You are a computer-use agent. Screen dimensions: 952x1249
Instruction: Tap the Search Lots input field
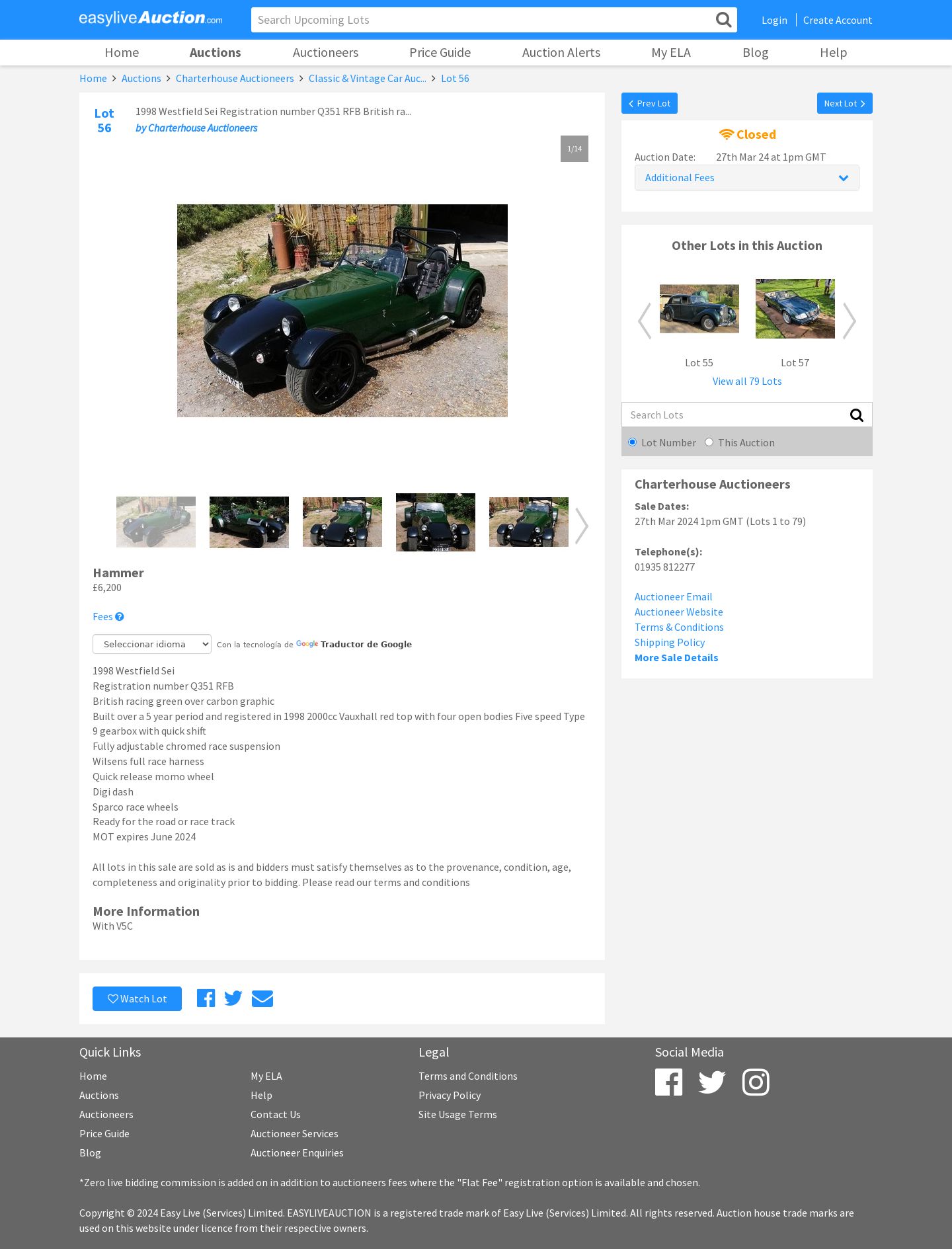(734, 415)
